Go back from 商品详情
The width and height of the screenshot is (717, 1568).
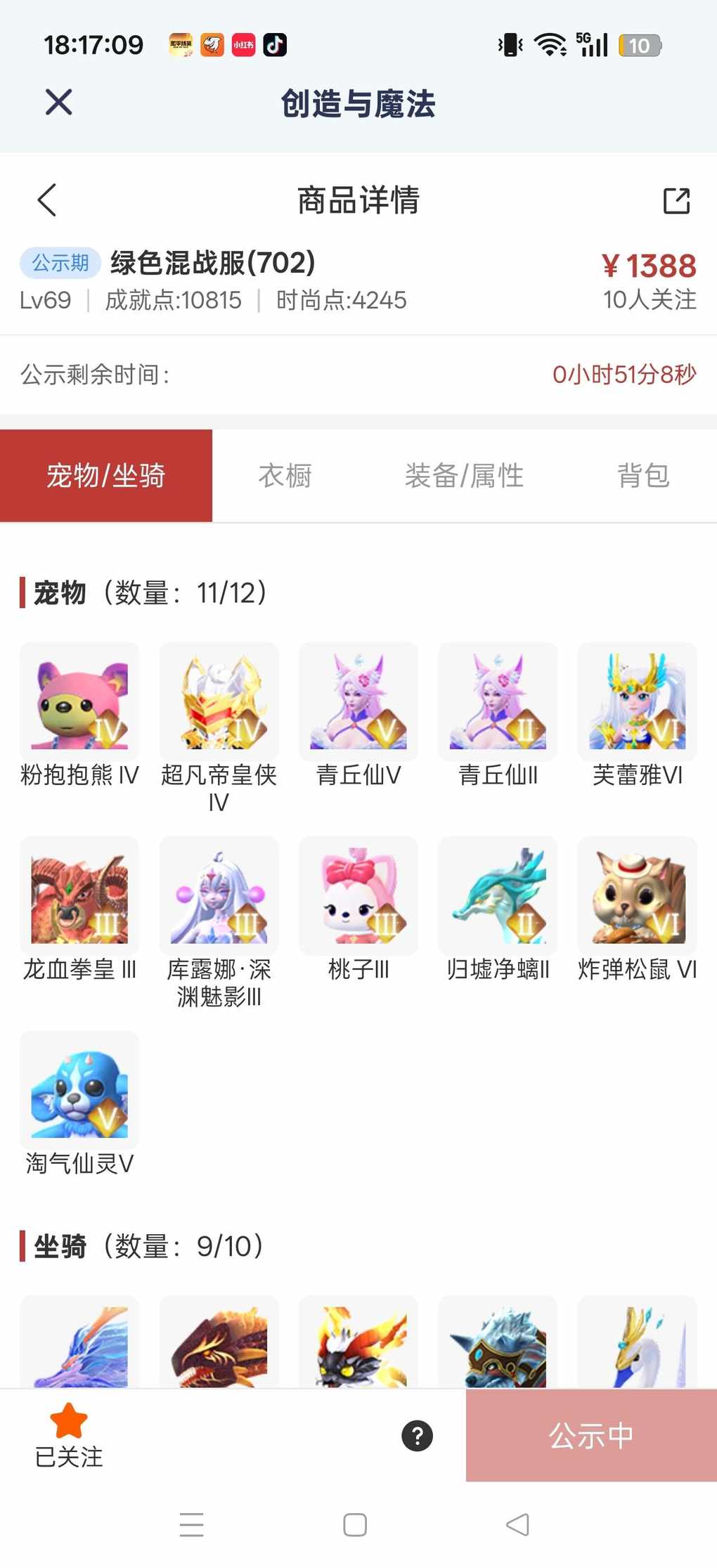[x=47, y=200]
